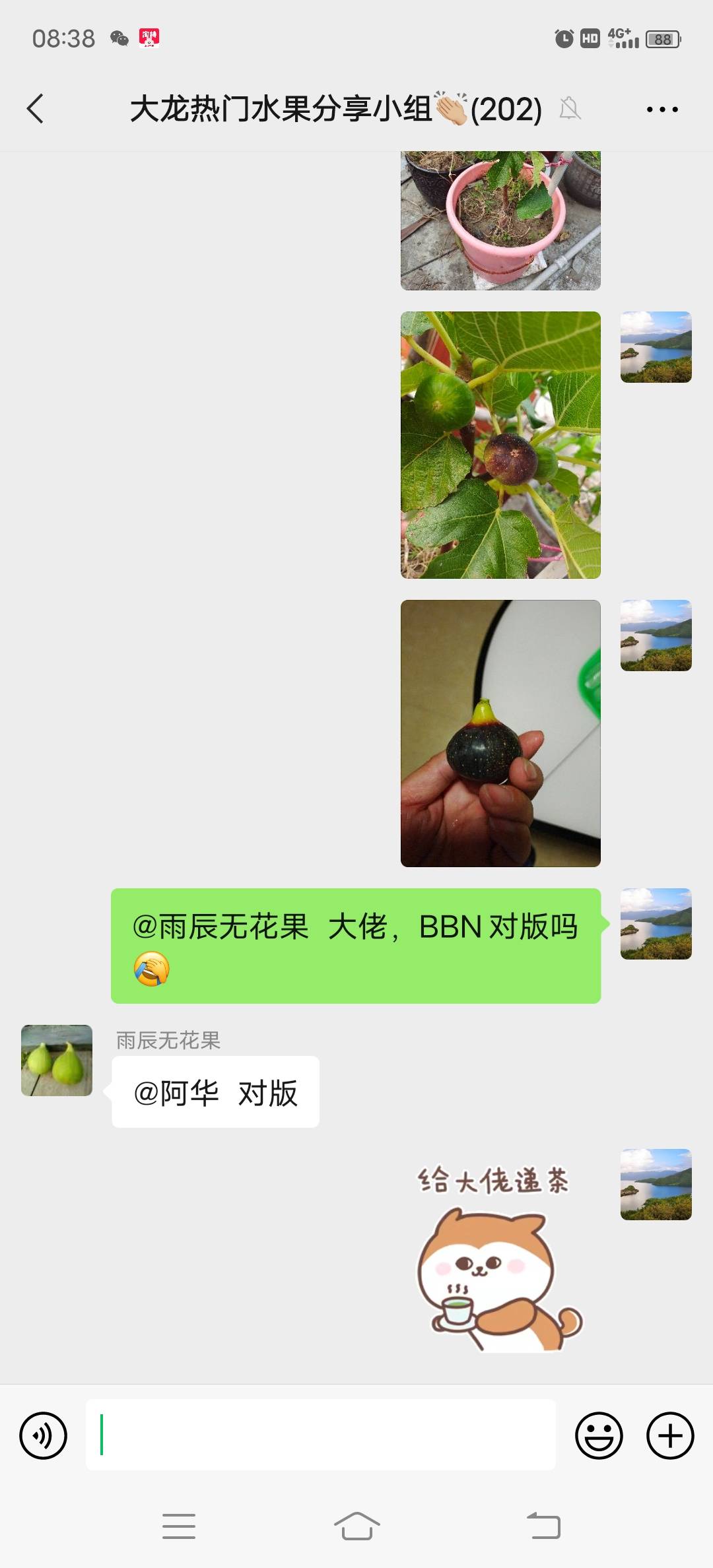Image resolution: width=713 pixels, height=1568 pixels.
Task: Go back from the group chat
Action: (36, 109)
